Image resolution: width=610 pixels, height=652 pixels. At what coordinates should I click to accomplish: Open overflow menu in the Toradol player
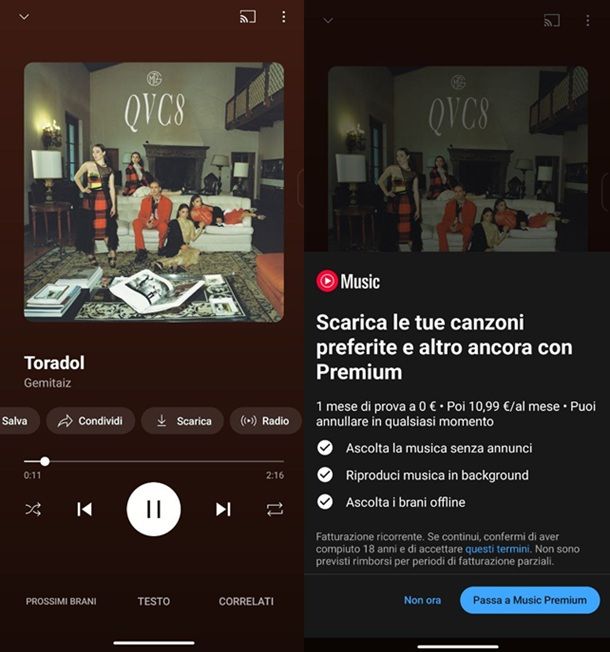coord(284,17)
